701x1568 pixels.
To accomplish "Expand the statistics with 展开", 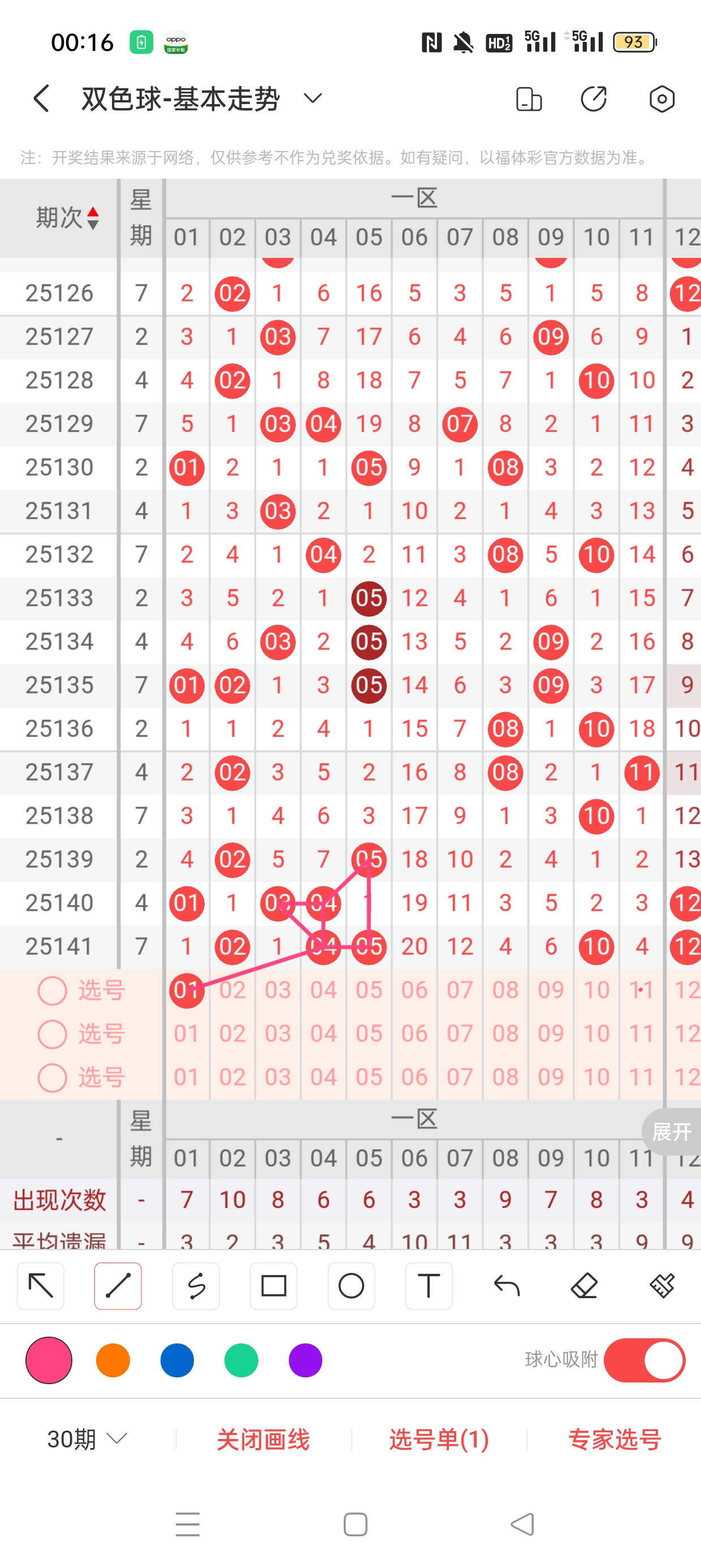I will (x=671, y=1131).
